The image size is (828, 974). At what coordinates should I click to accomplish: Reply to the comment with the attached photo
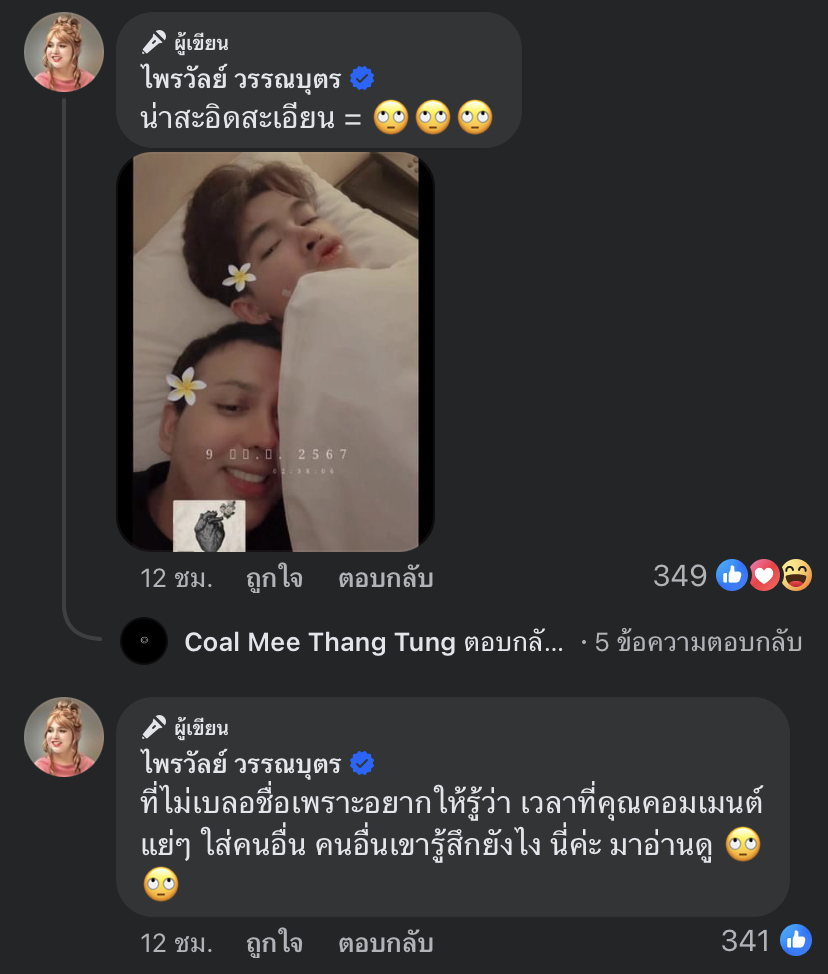click(x=385, y=578)
